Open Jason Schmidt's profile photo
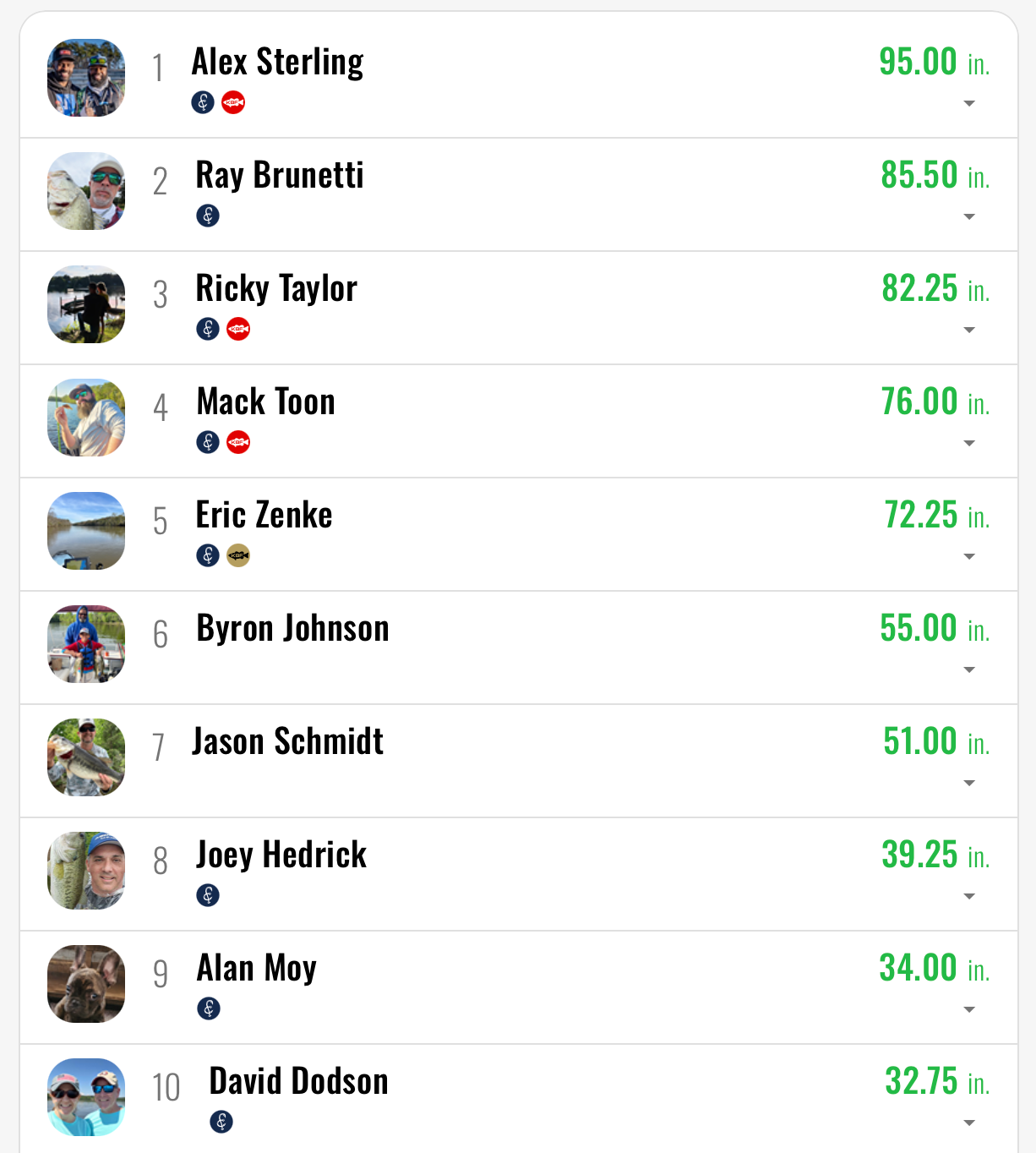The width and height of the screenshot is (1036, 1153). [86, 757]
